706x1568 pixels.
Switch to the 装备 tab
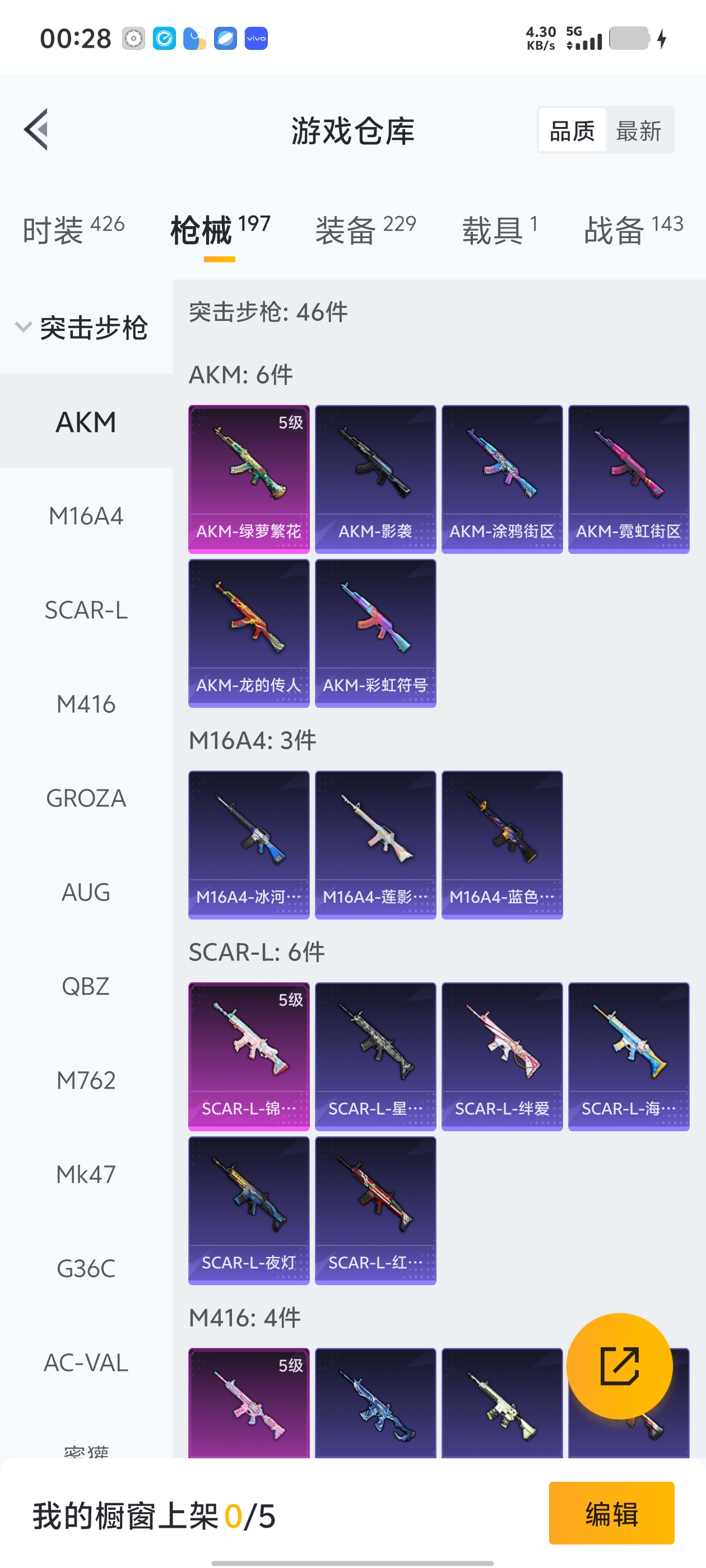[x=365, y=230]
